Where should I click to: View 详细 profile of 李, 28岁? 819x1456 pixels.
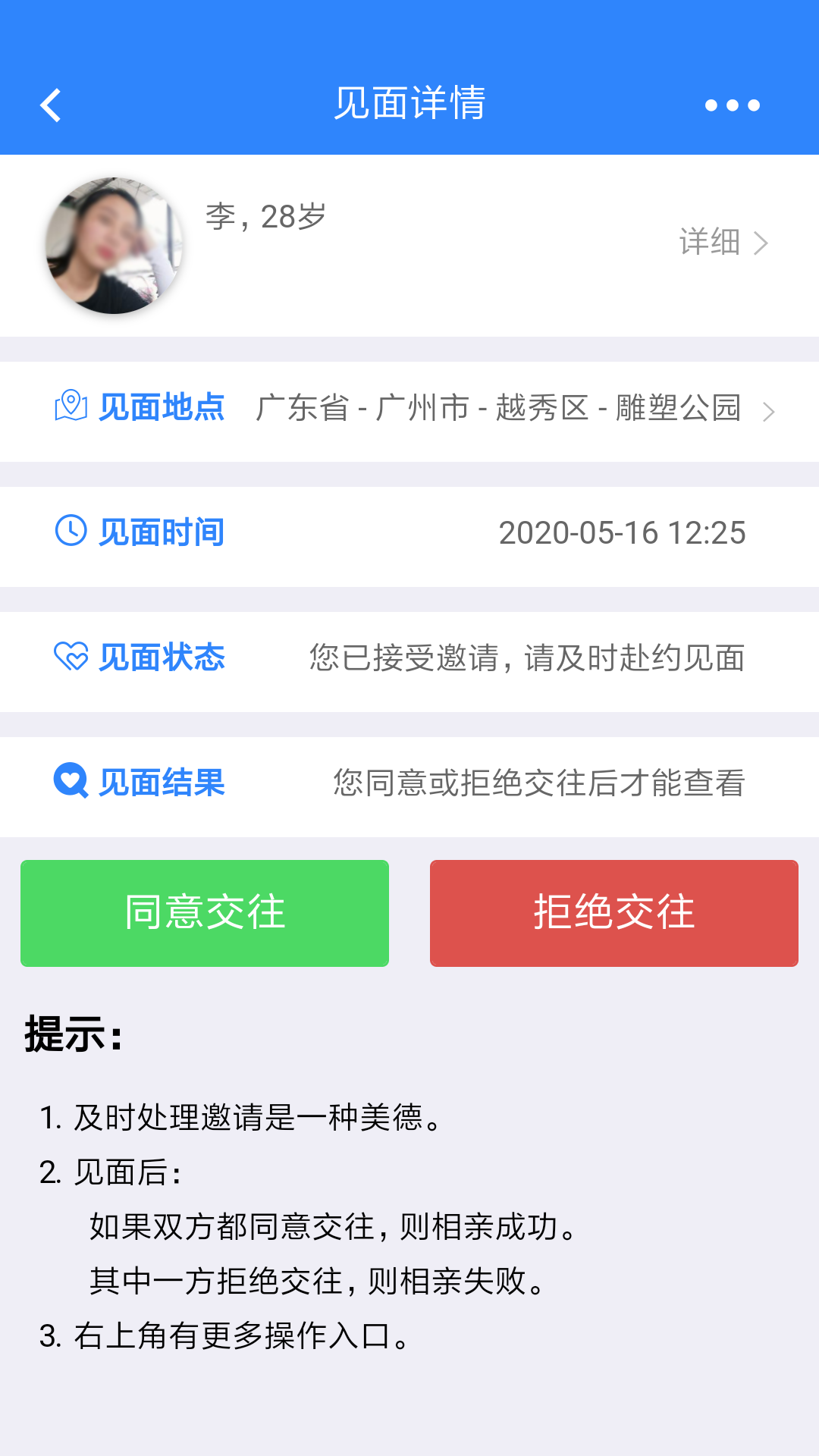[x=723, y=243]
